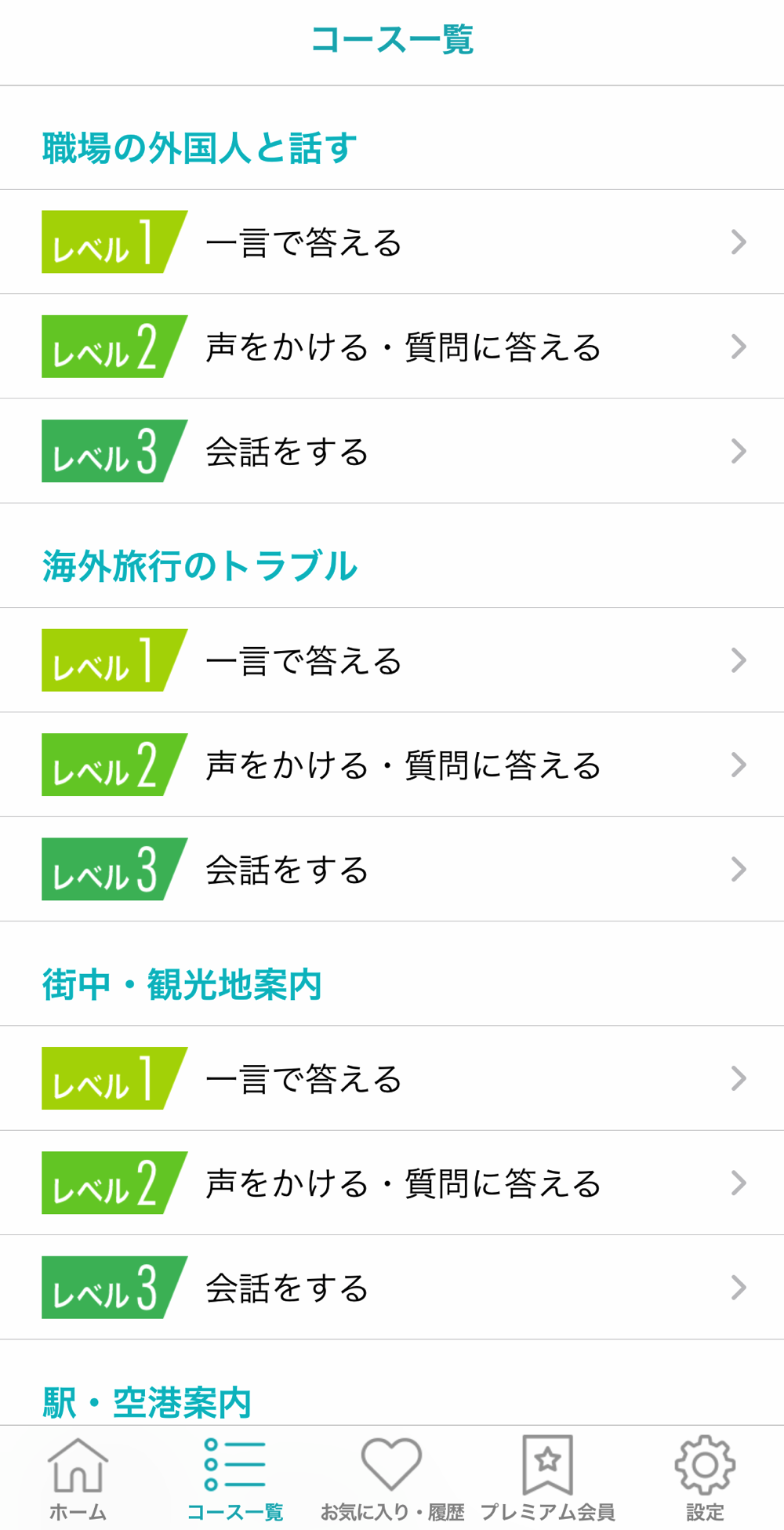
Task: Open Level 3 会話をする under 職場の外国人と話す
Action: pos(392,451)
